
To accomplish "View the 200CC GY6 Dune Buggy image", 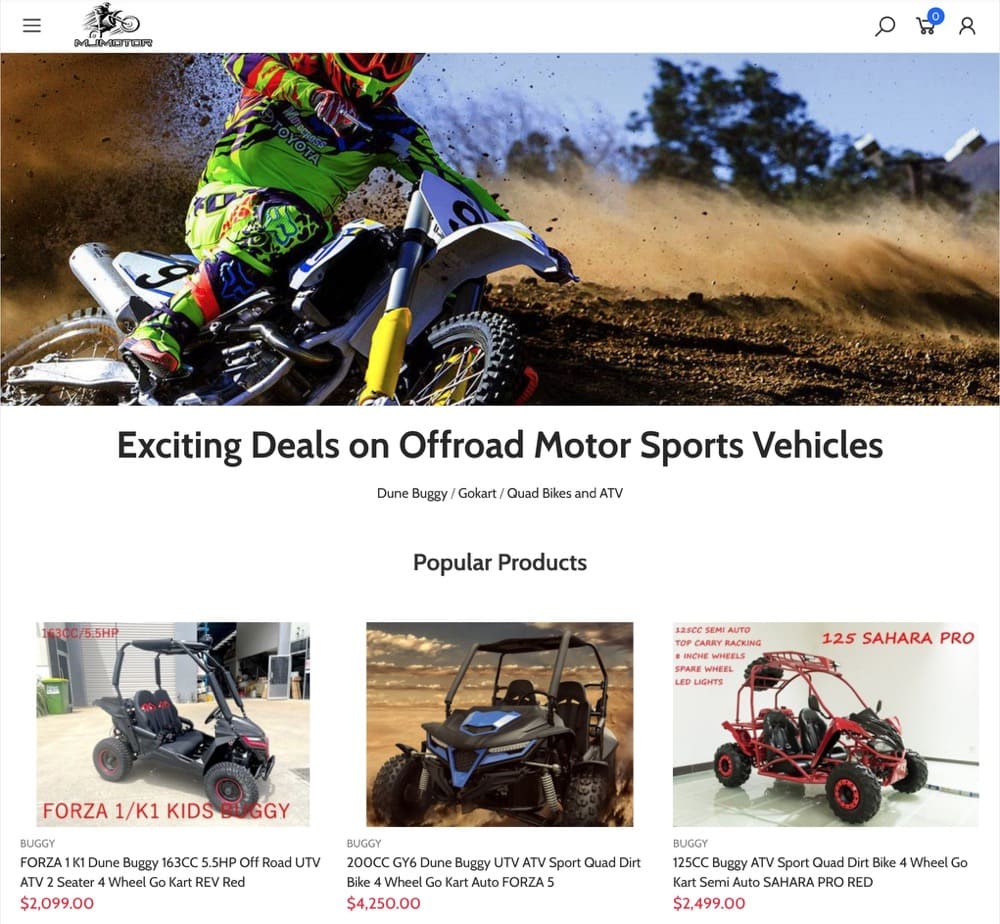I will 499,724.
